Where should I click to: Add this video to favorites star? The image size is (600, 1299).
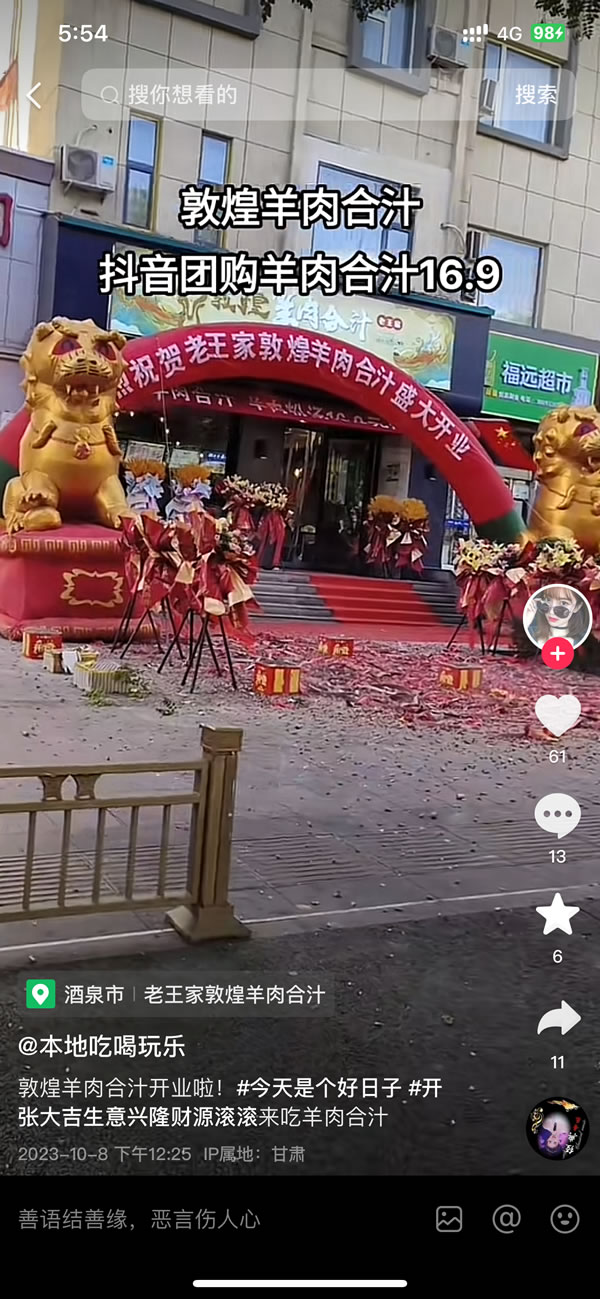[x=557, y=915]
